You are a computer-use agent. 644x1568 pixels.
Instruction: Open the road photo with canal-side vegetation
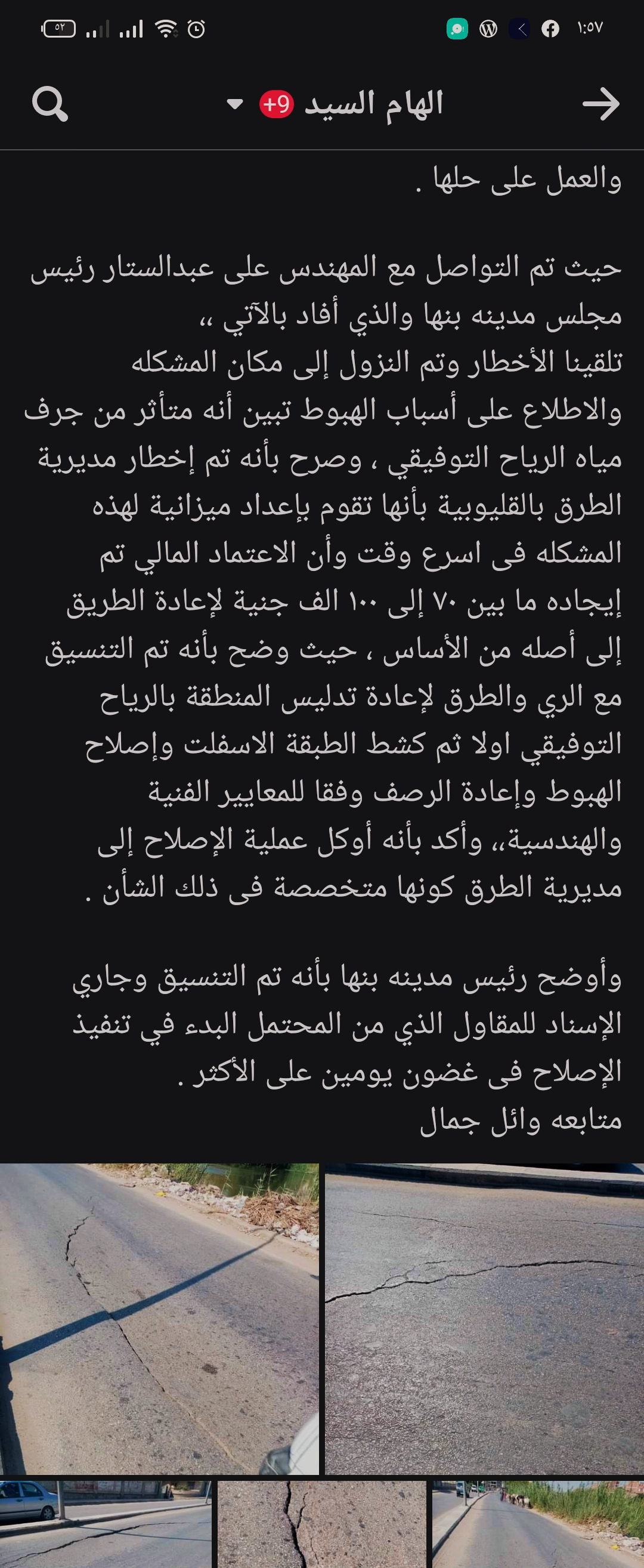pyautogui.click(x=159, y=1318)
